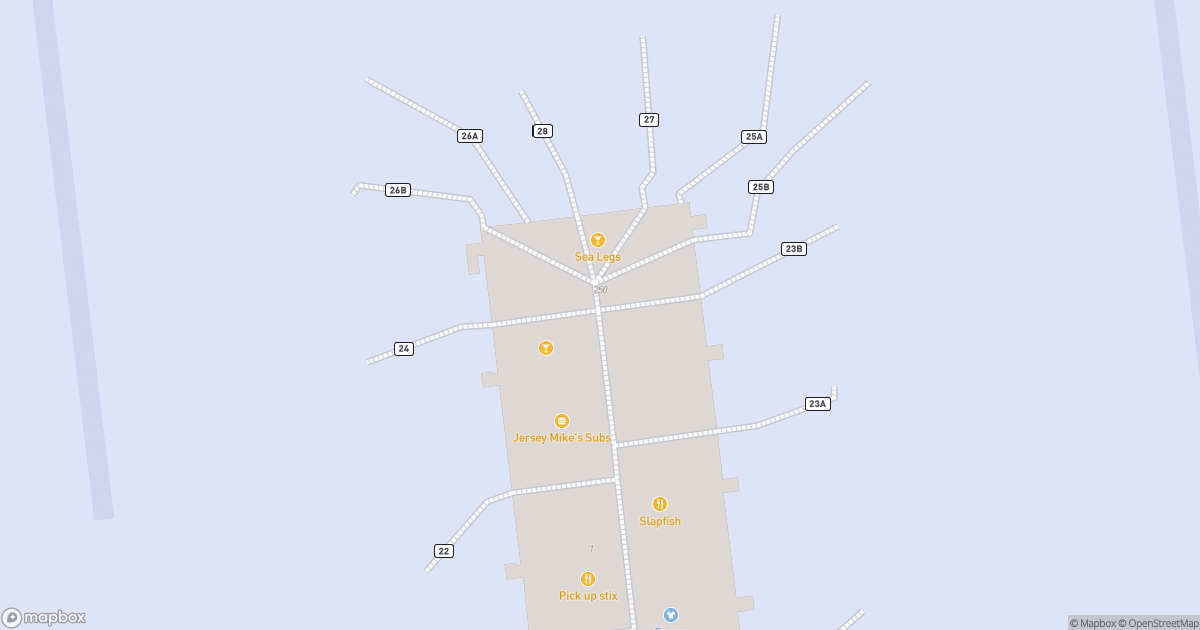Select gate 22 label
Image resolution: width=1200 pixels, height=630 pixels.
pos(444,551)
